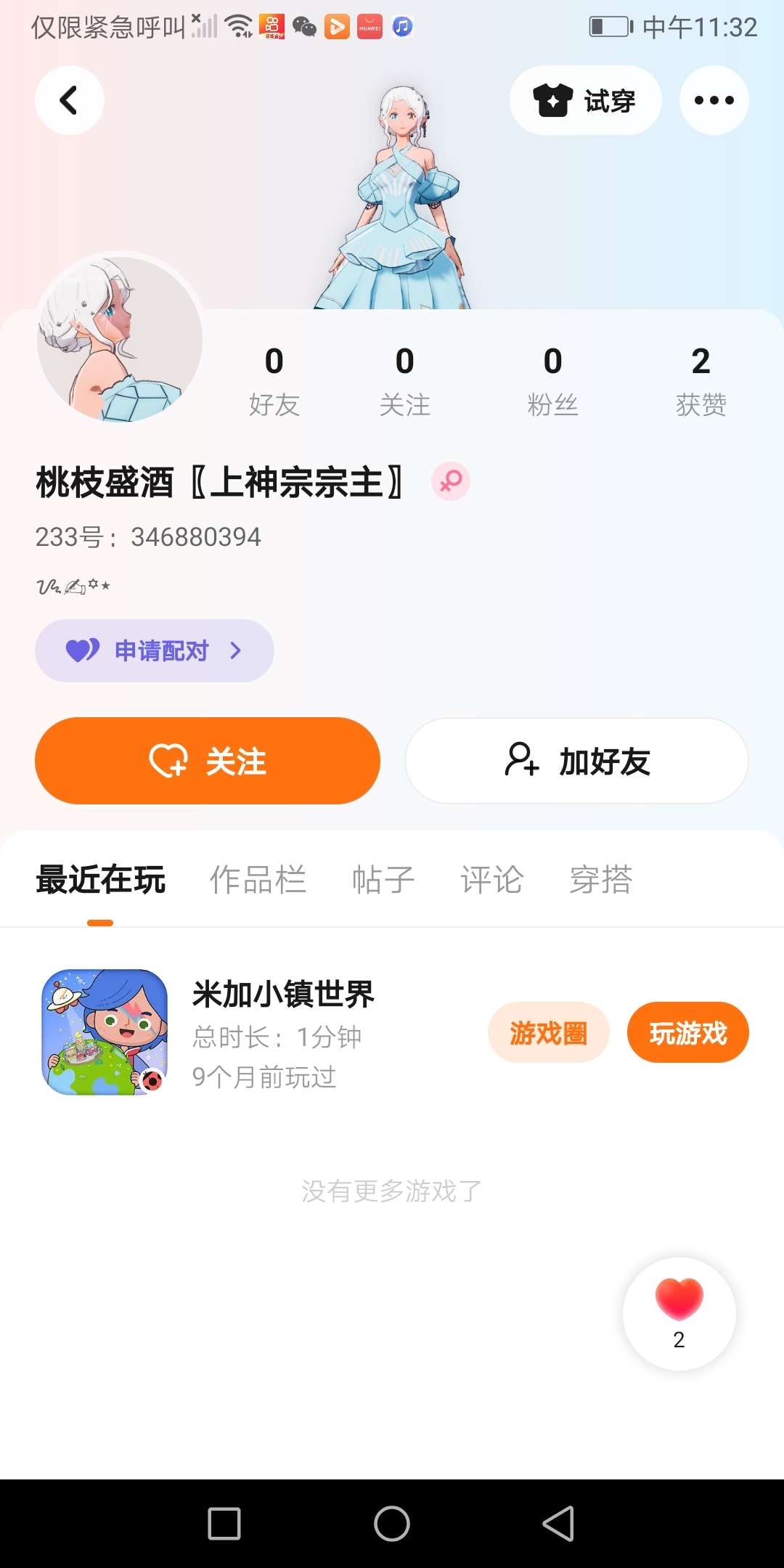Open 游戏圈 for 米加小镇世界
The height and width of the screenshot is (1568, 784).
point(548,1032)
